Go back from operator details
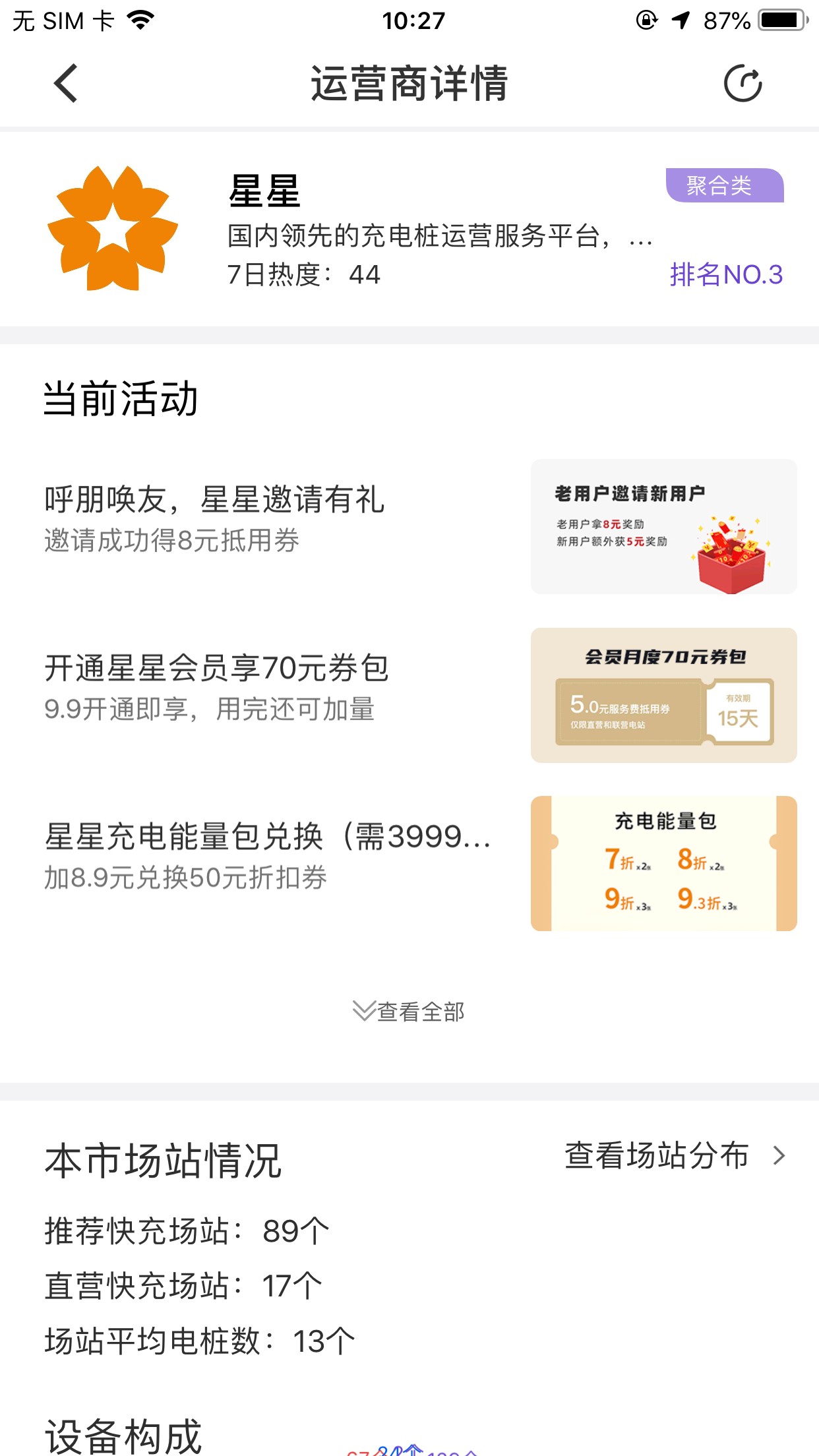This screenshot has height=1456, width=819. 66,84
